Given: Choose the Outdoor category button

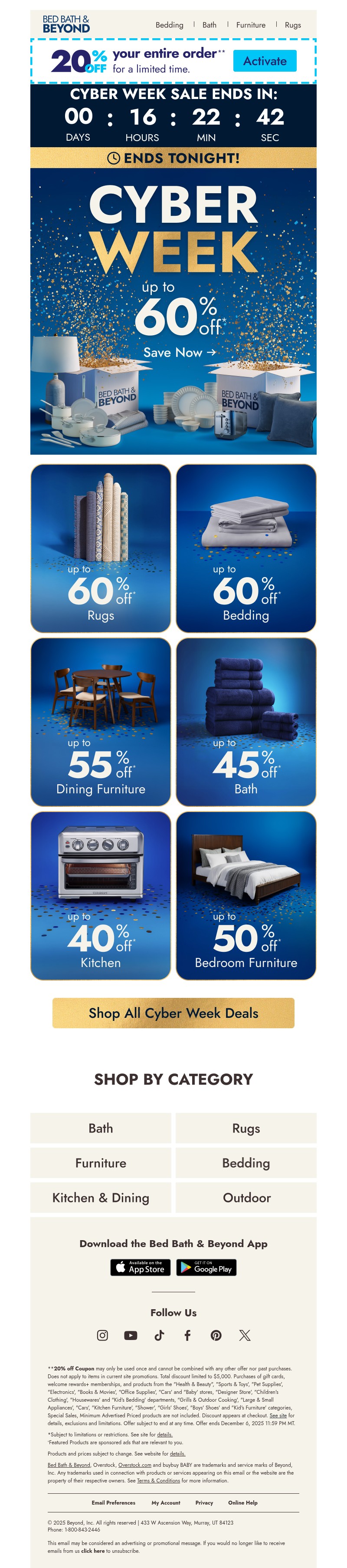Looking at the screenshot, I should 246,1198.
